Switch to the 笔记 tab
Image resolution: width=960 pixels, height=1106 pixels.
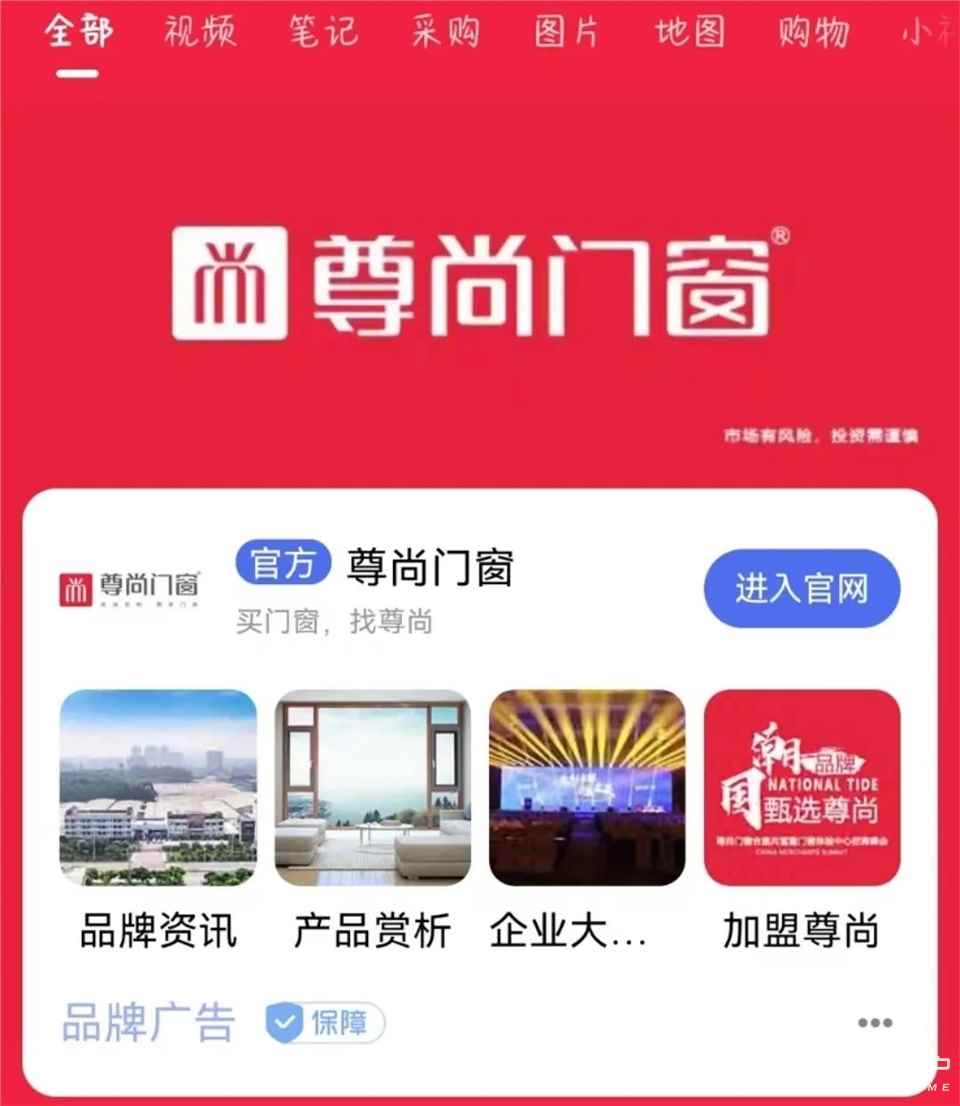click(x=323, y=31)
